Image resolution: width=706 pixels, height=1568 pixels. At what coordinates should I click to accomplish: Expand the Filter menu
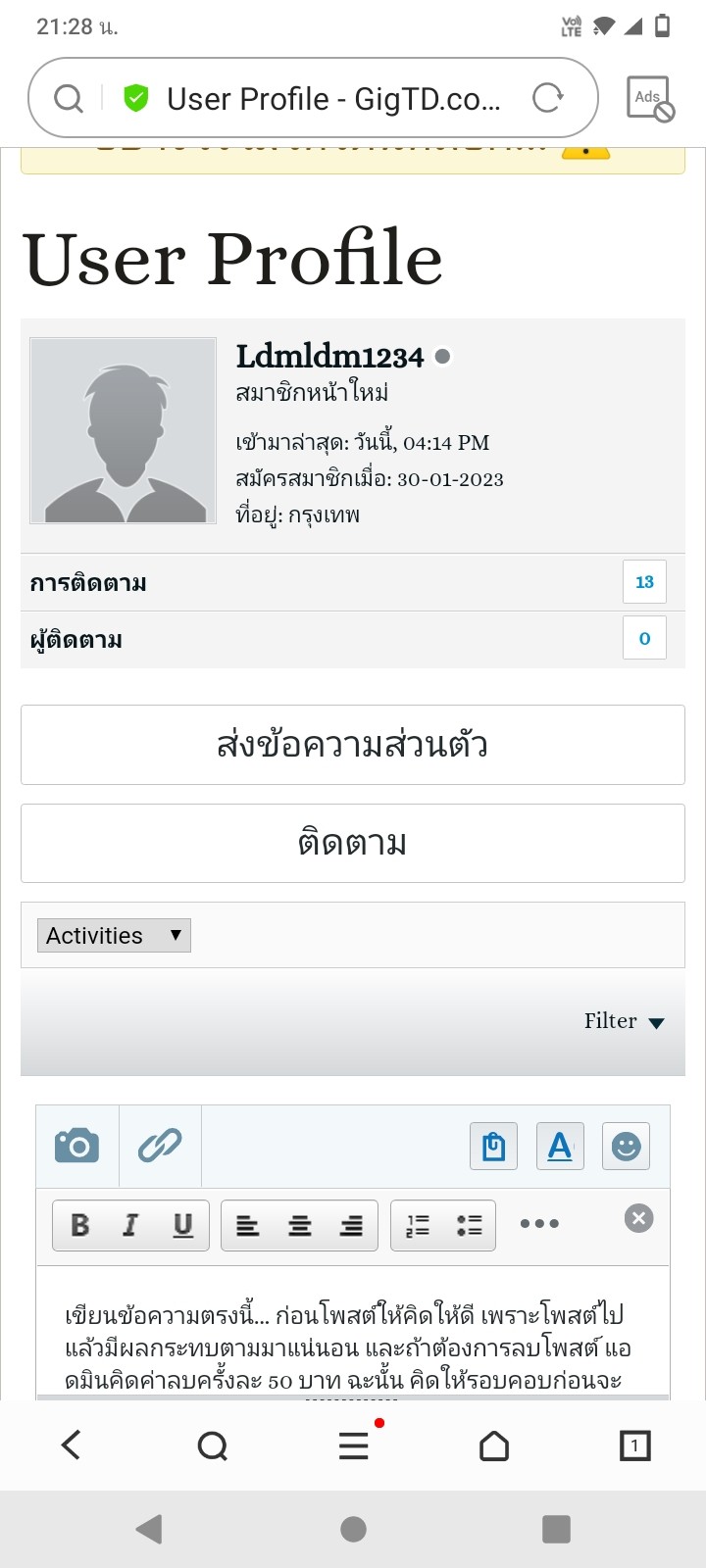coord(625,1021)
